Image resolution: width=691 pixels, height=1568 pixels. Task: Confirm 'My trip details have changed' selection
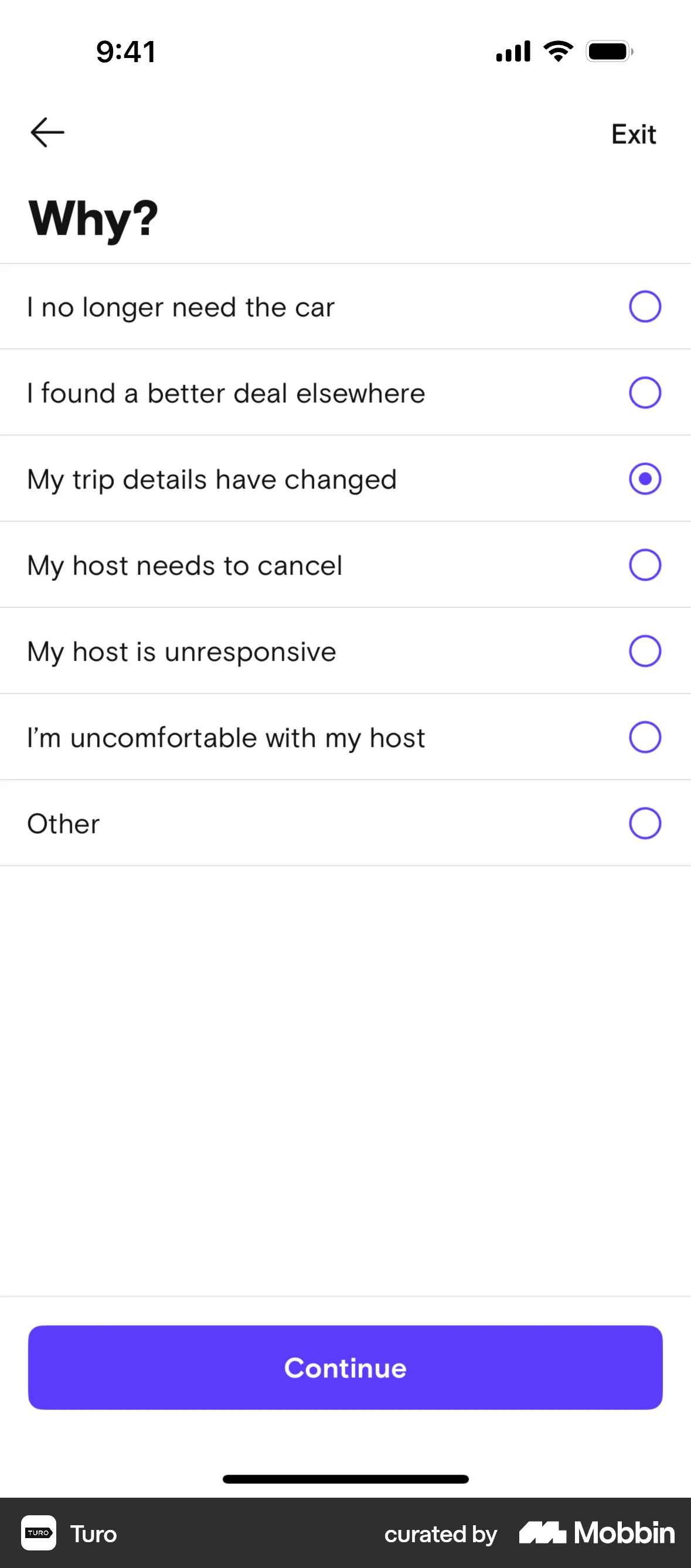645,479
